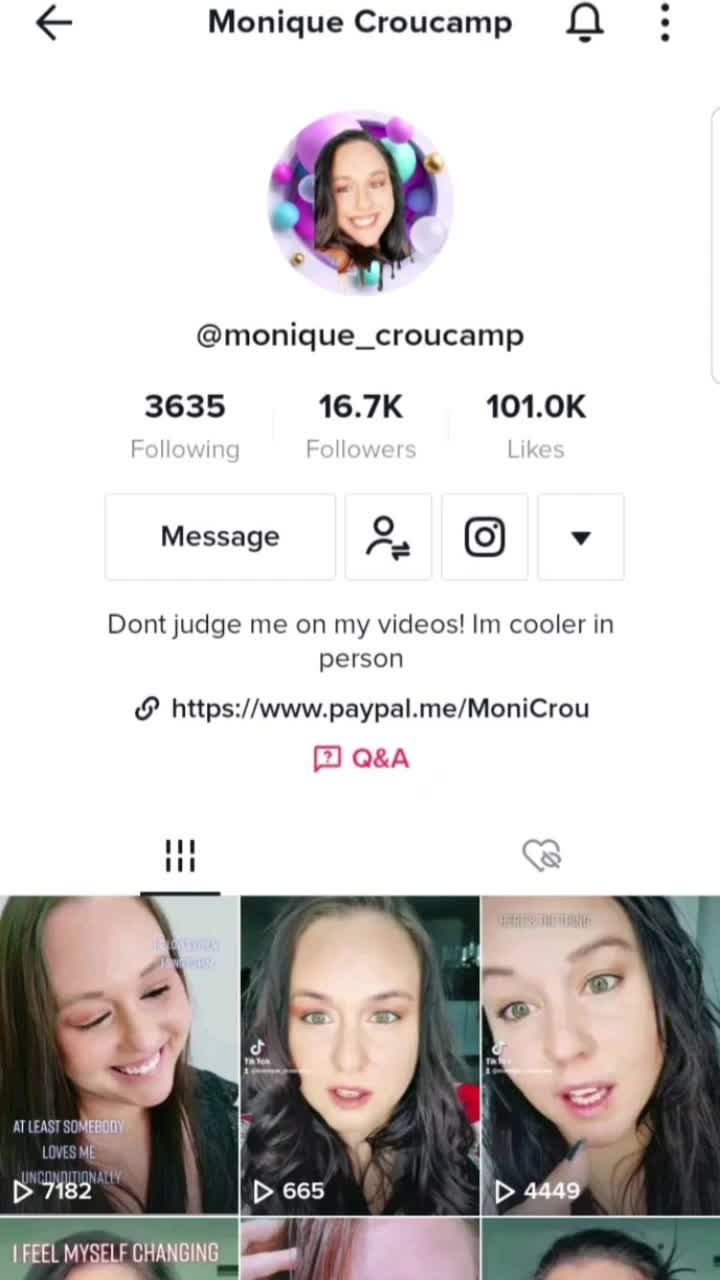720x1280 pixels.
Task: Switch to the liked videos tab
Action: tap(541, 855)
